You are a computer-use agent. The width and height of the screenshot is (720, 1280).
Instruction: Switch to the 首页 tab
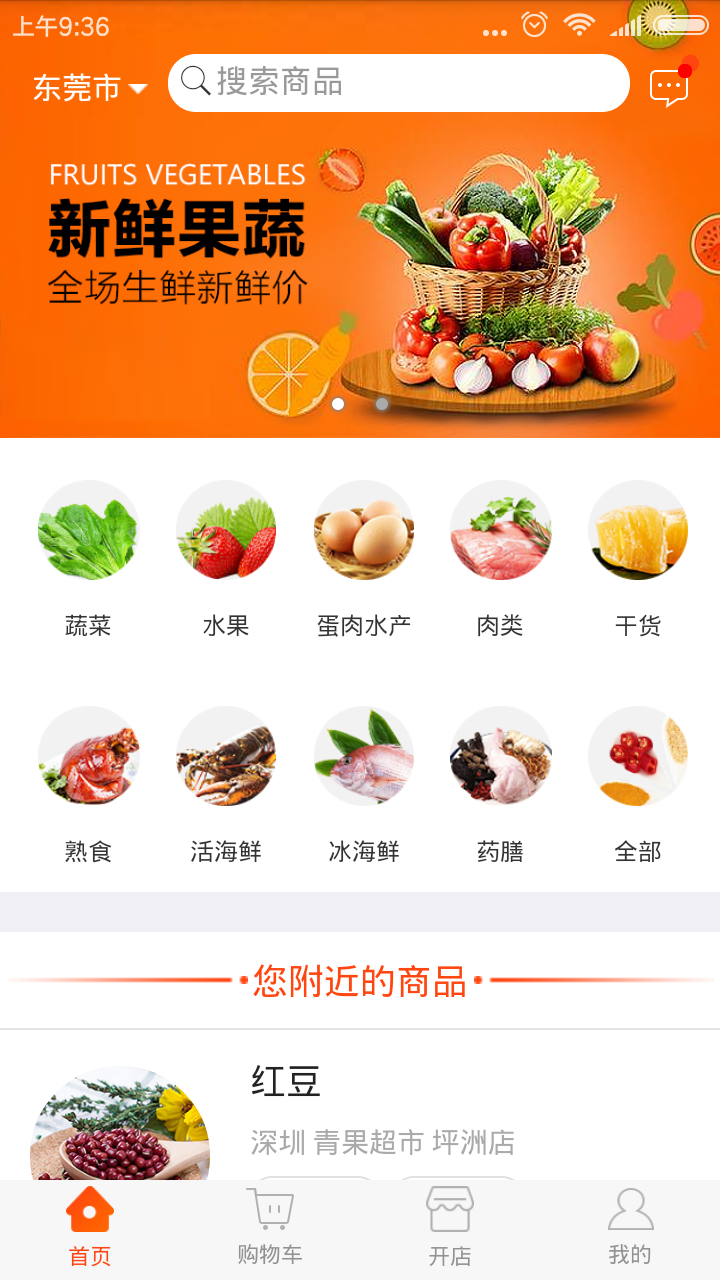pos(90,1228)
